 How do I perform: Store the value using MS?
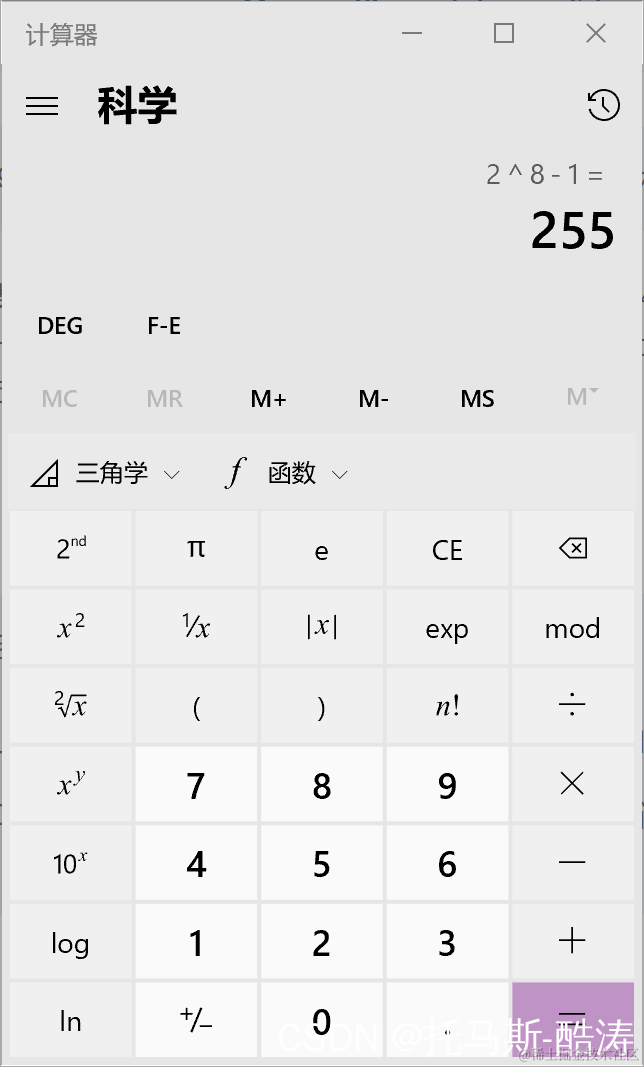coord(477,399)
